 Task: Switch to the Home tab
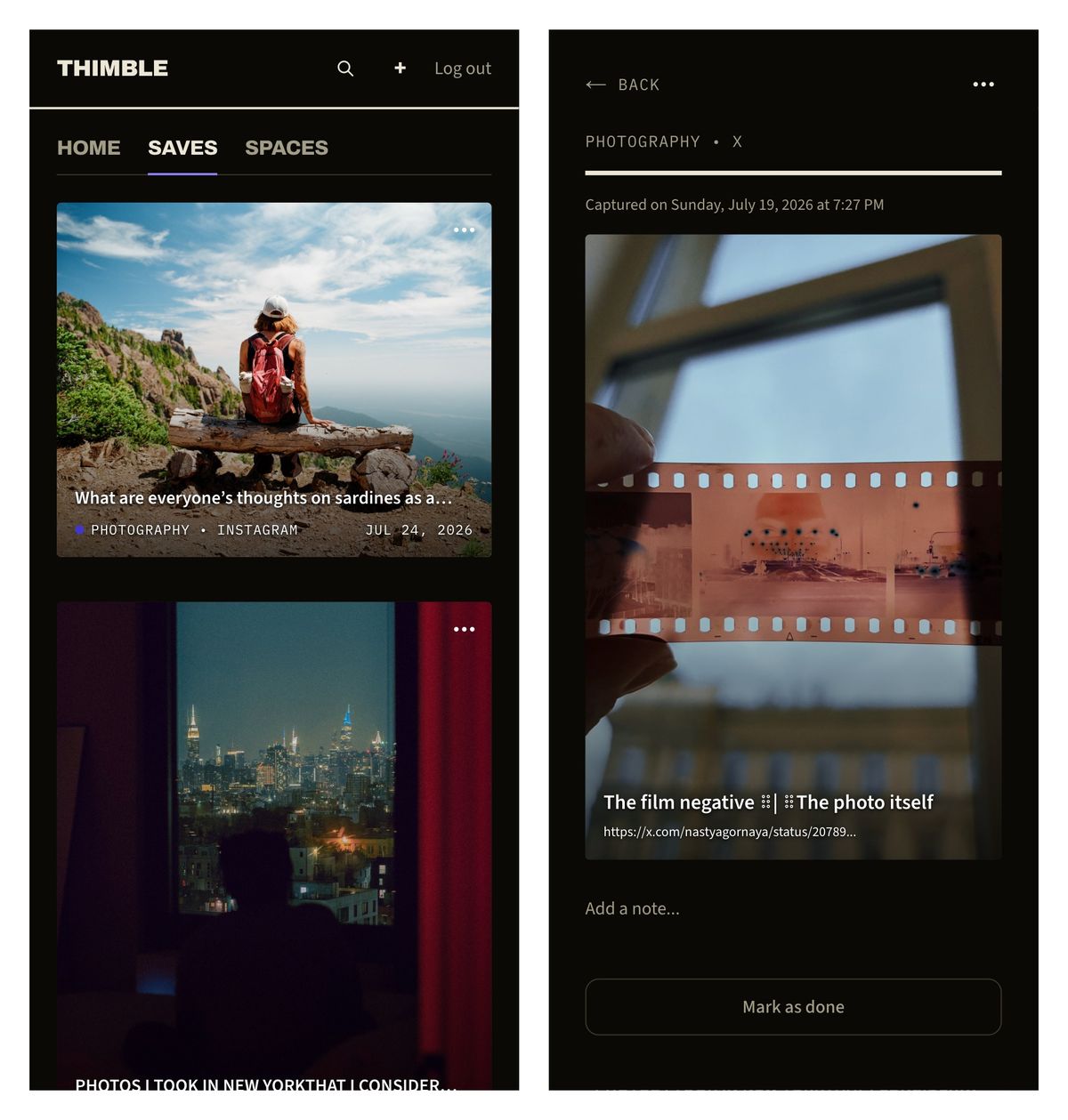89,148
